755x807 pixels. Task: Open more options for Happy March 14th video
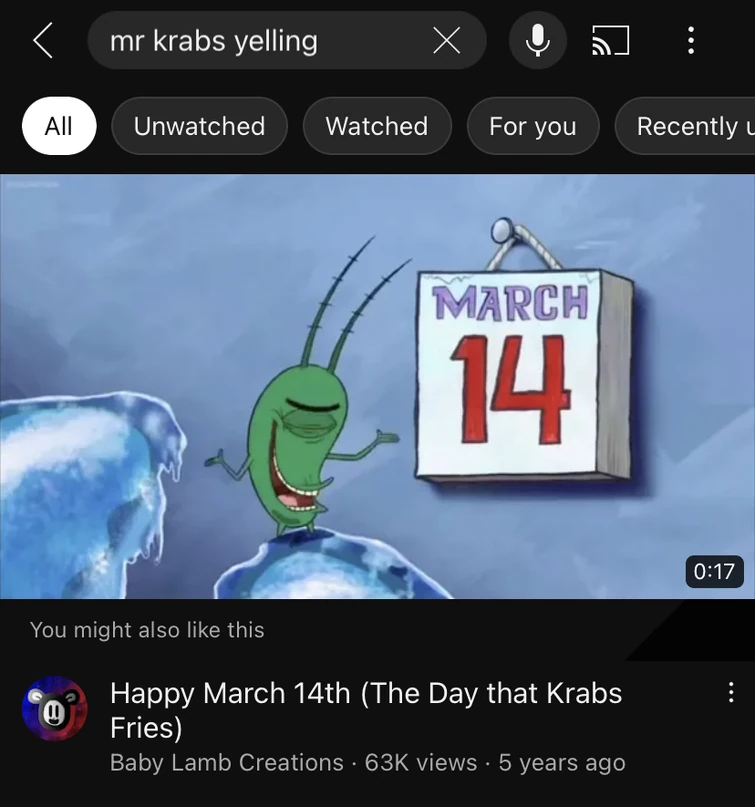(x=731, y=692)
